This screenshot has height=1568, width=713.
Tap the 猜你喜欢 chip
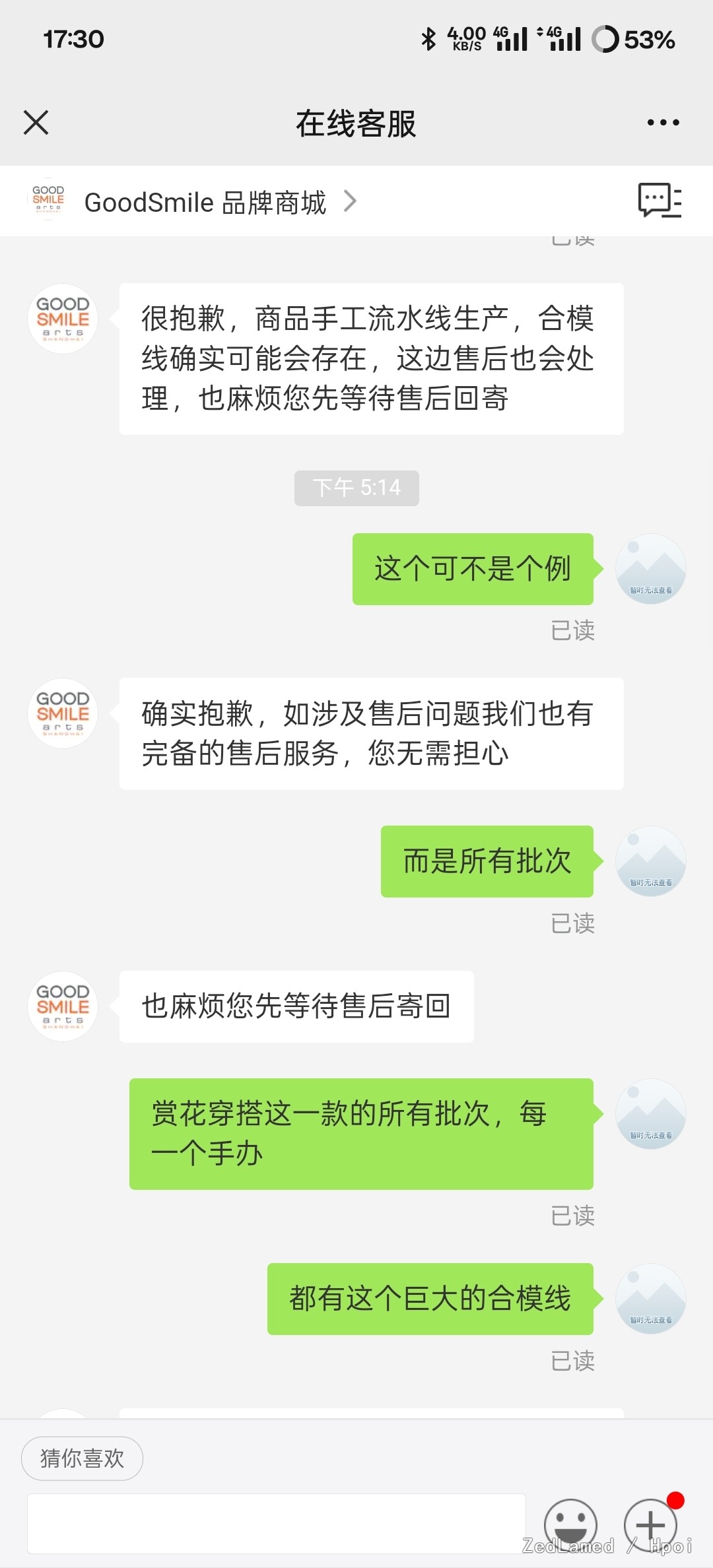(x=82, y=1458)
